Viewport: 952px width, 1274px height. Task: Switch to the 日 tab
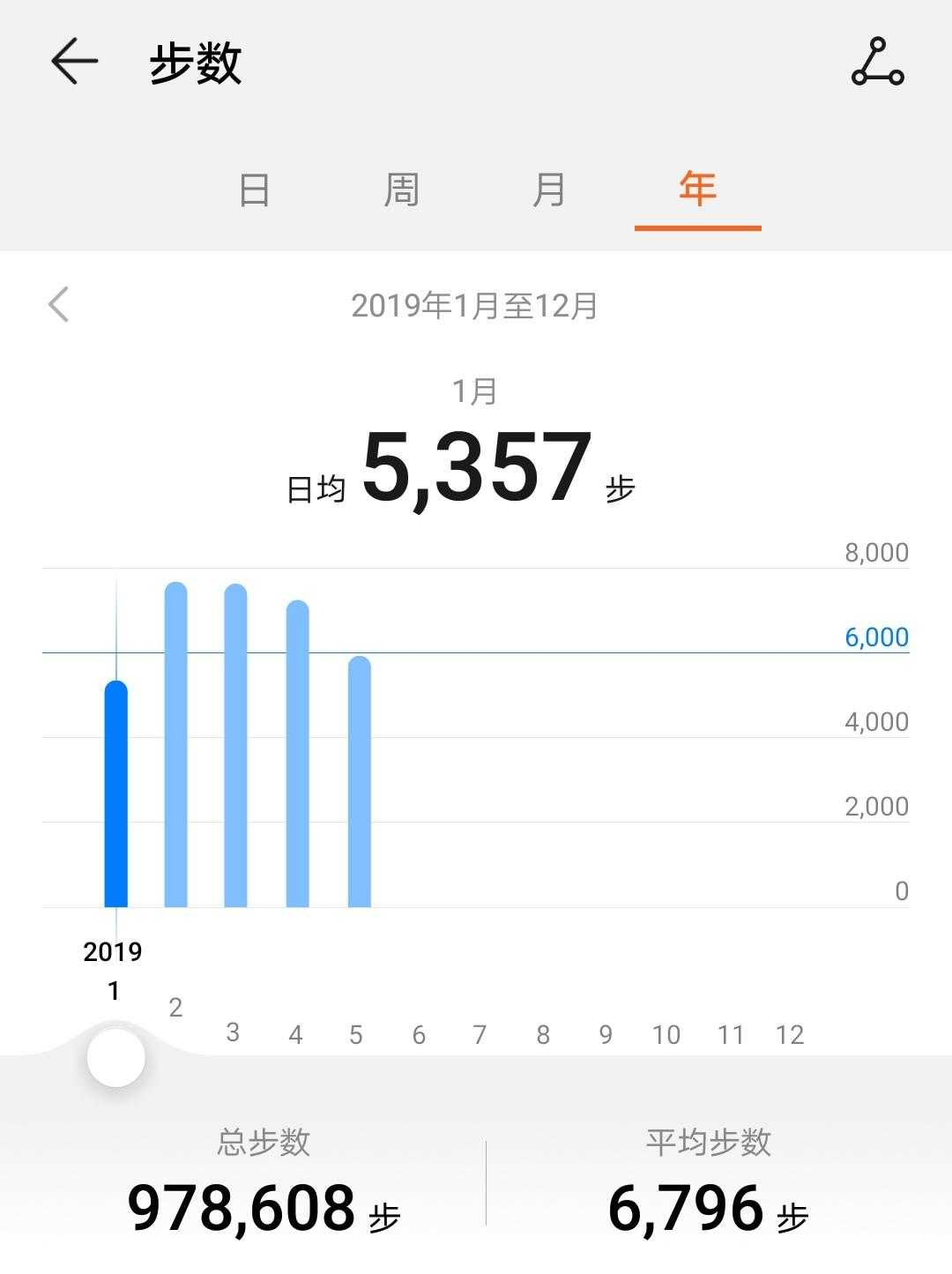point(255,190)
